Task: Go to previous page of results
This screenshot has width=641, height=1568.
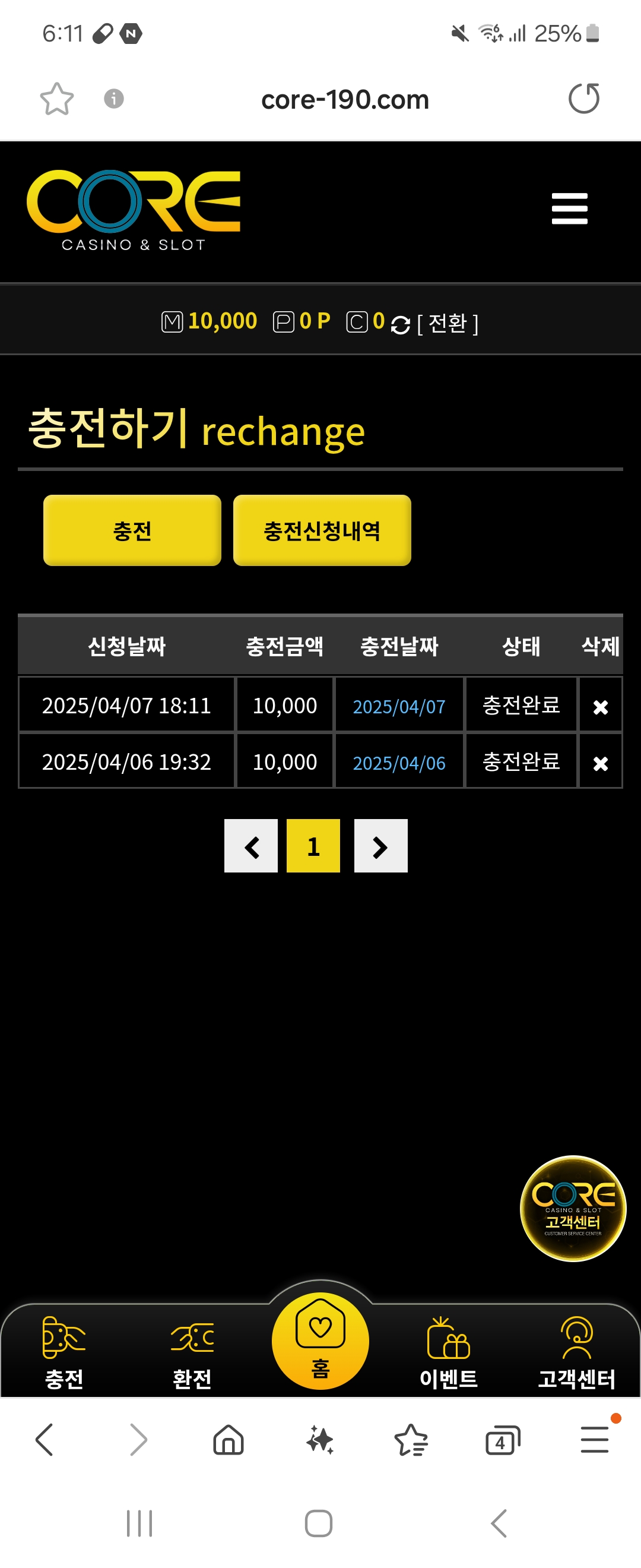Action: pos(251,846)
